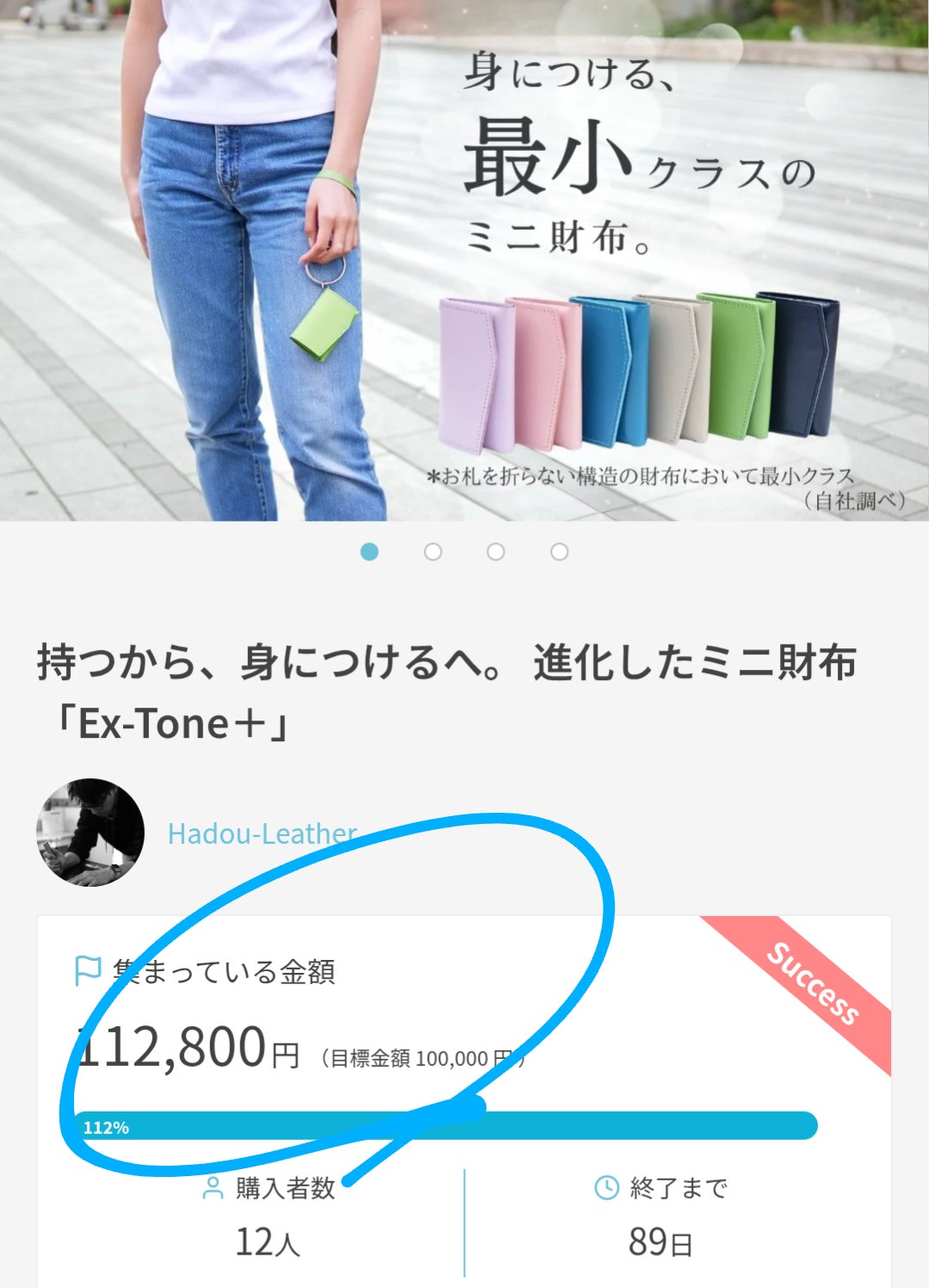Open the Hadou-Leather creator profile link

(262, 833)
